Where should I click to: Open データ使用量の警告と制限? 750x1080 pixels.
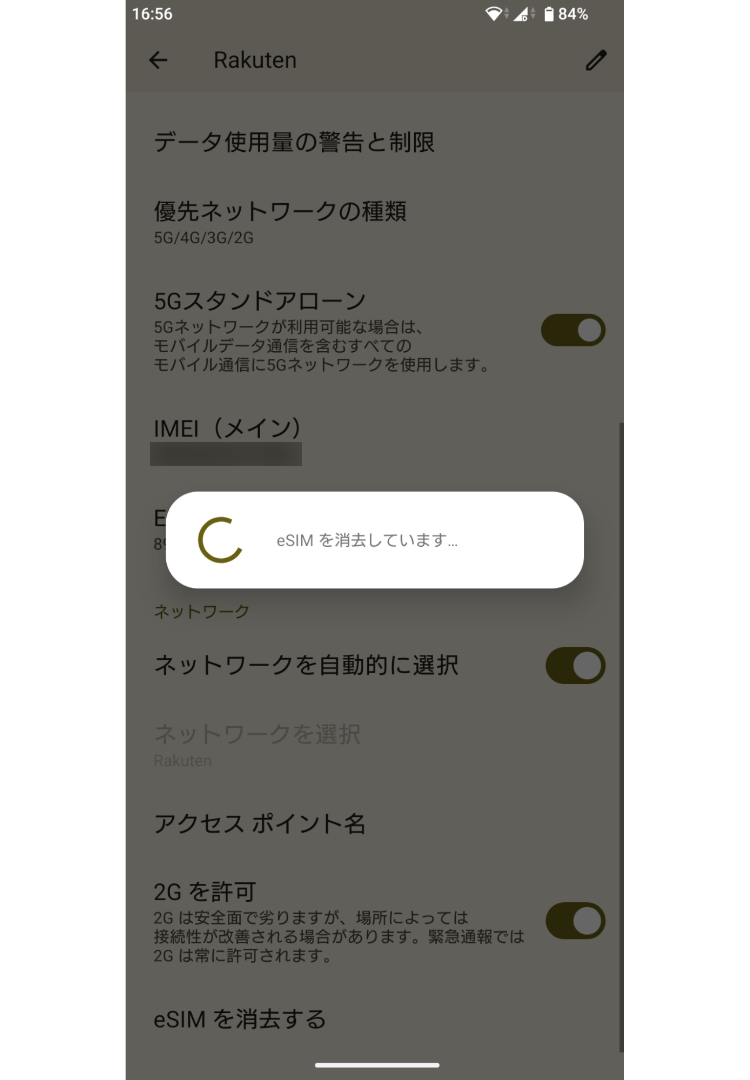coord(294,142)
